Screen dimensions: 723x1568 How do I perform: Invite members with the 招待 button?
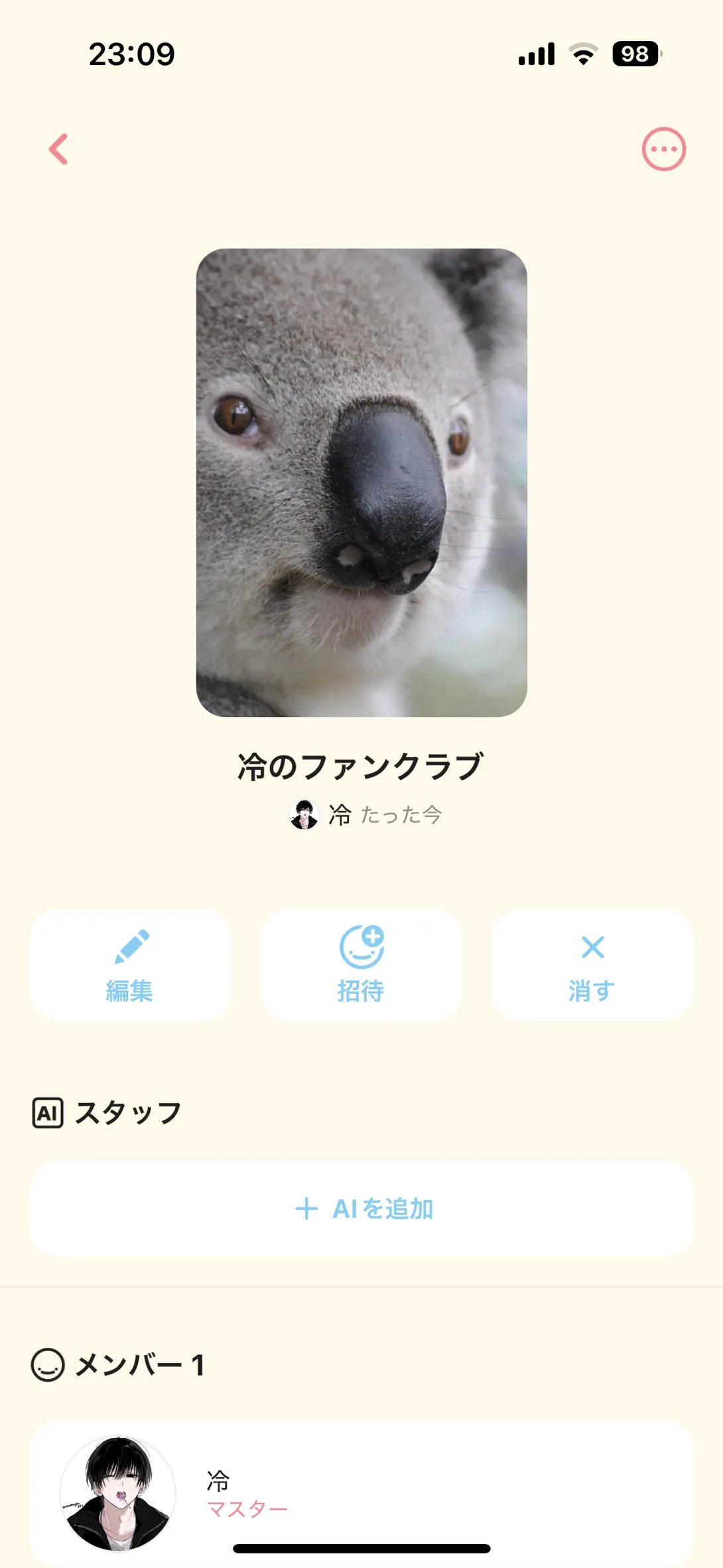click(361, 964)
